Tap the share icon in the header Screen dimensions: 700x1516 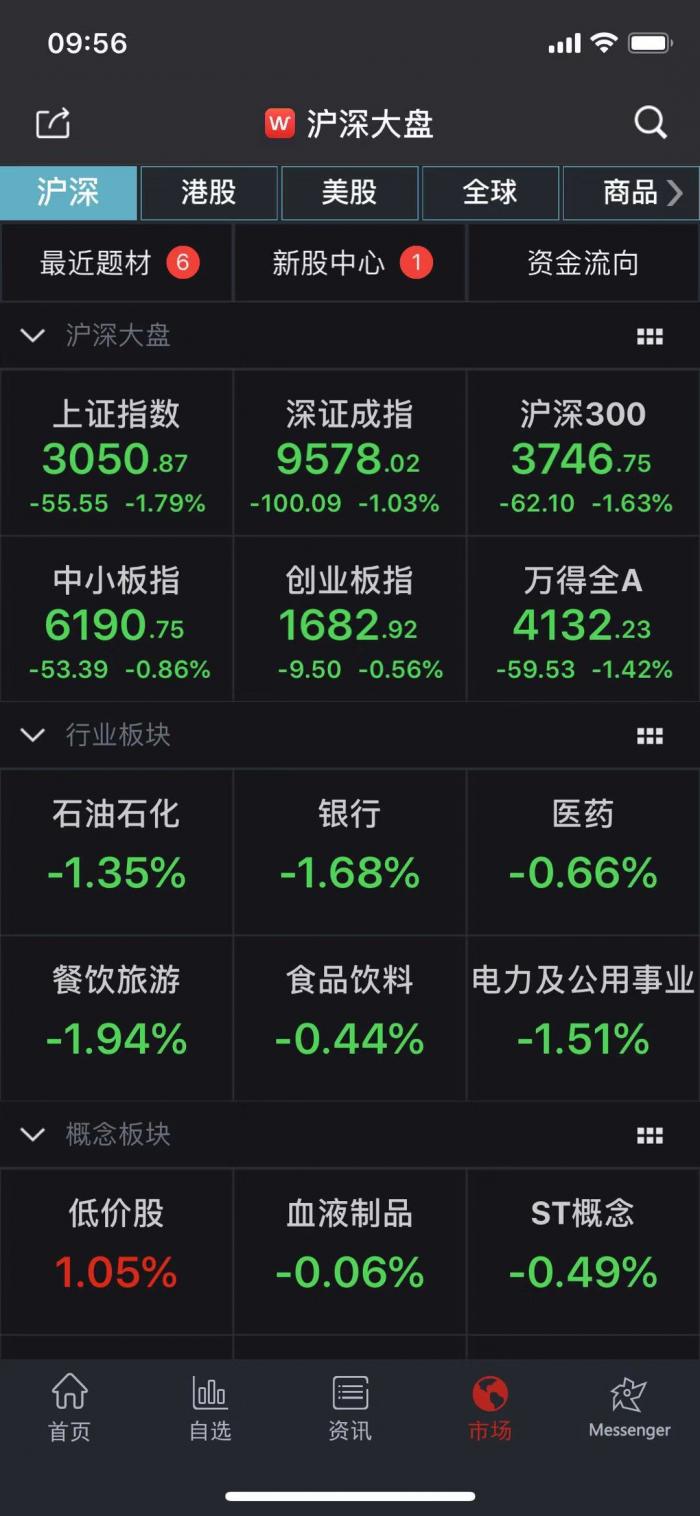coord(53,124)
